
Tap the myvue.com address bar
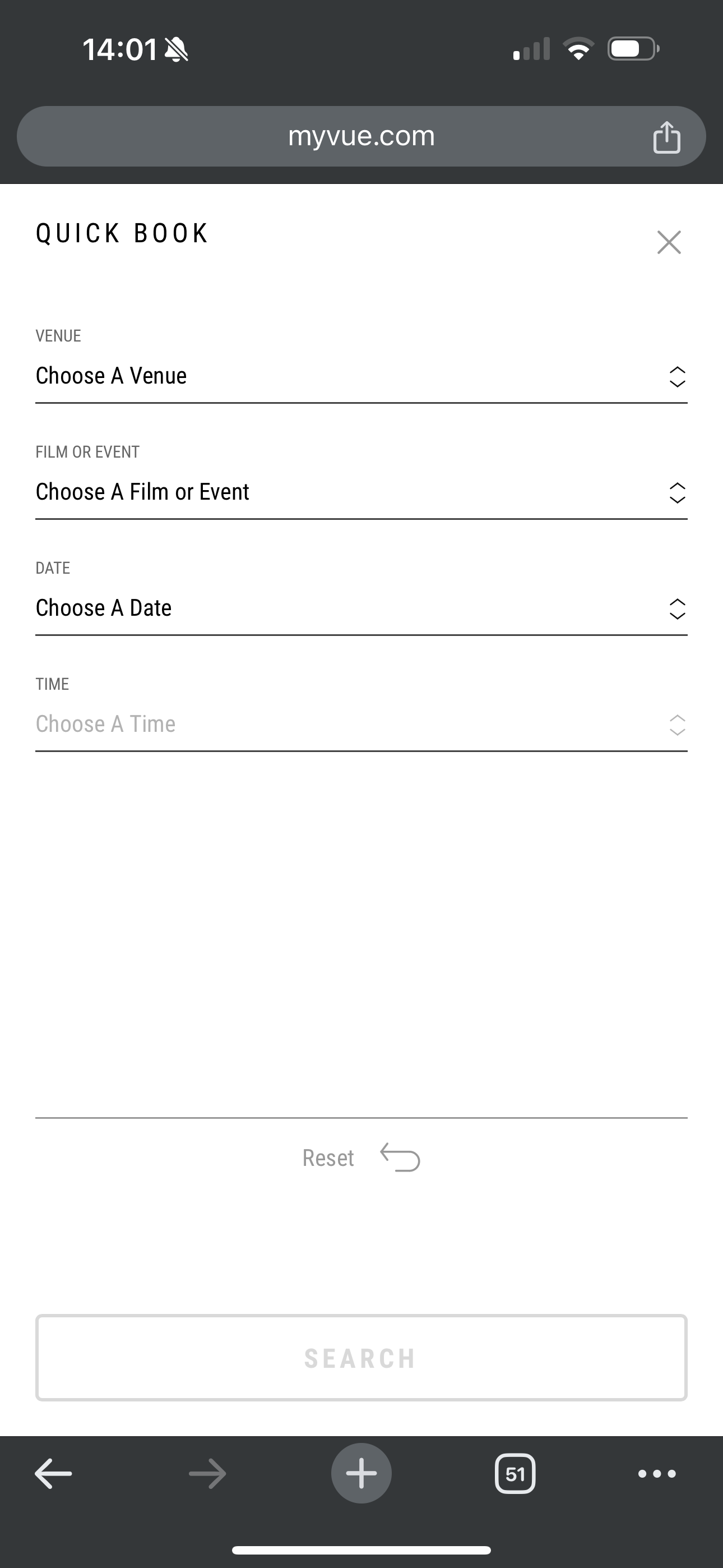click(361, 136)
